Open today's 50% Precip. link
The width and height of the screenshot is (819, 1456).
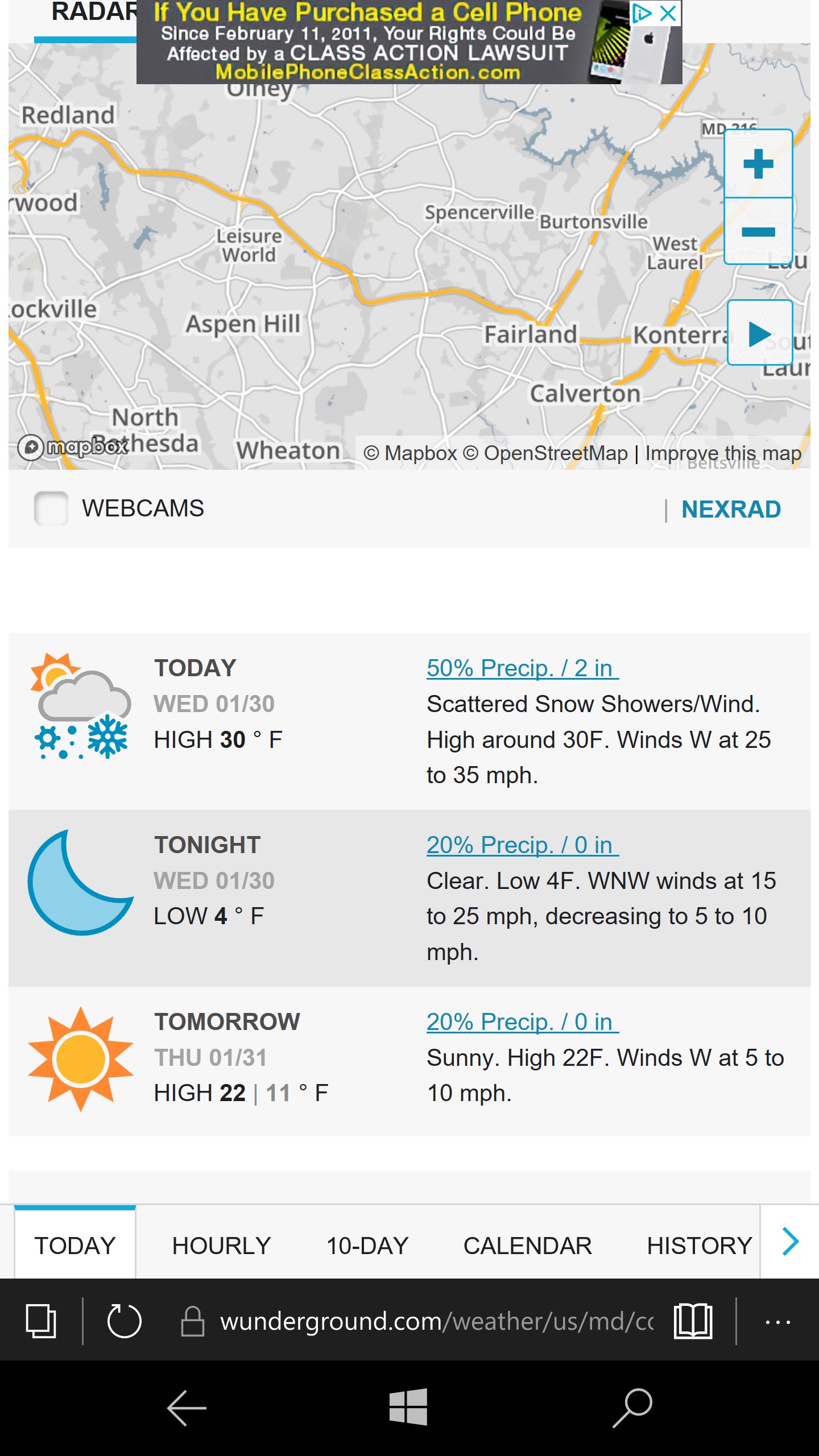(523, 668)
